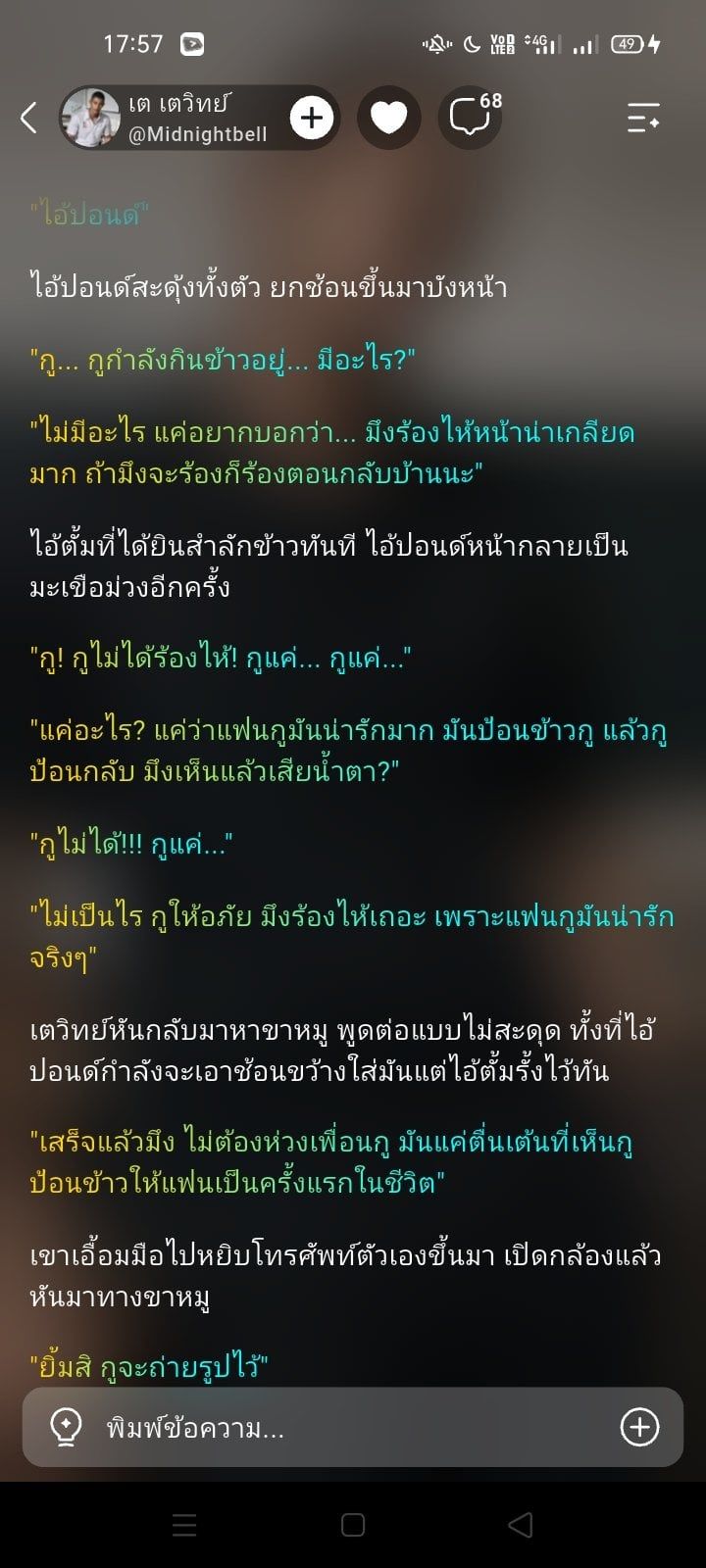Viewport: 706px width, 1568px height.
Task: Tap the system home button
Action: (353, 1525)
